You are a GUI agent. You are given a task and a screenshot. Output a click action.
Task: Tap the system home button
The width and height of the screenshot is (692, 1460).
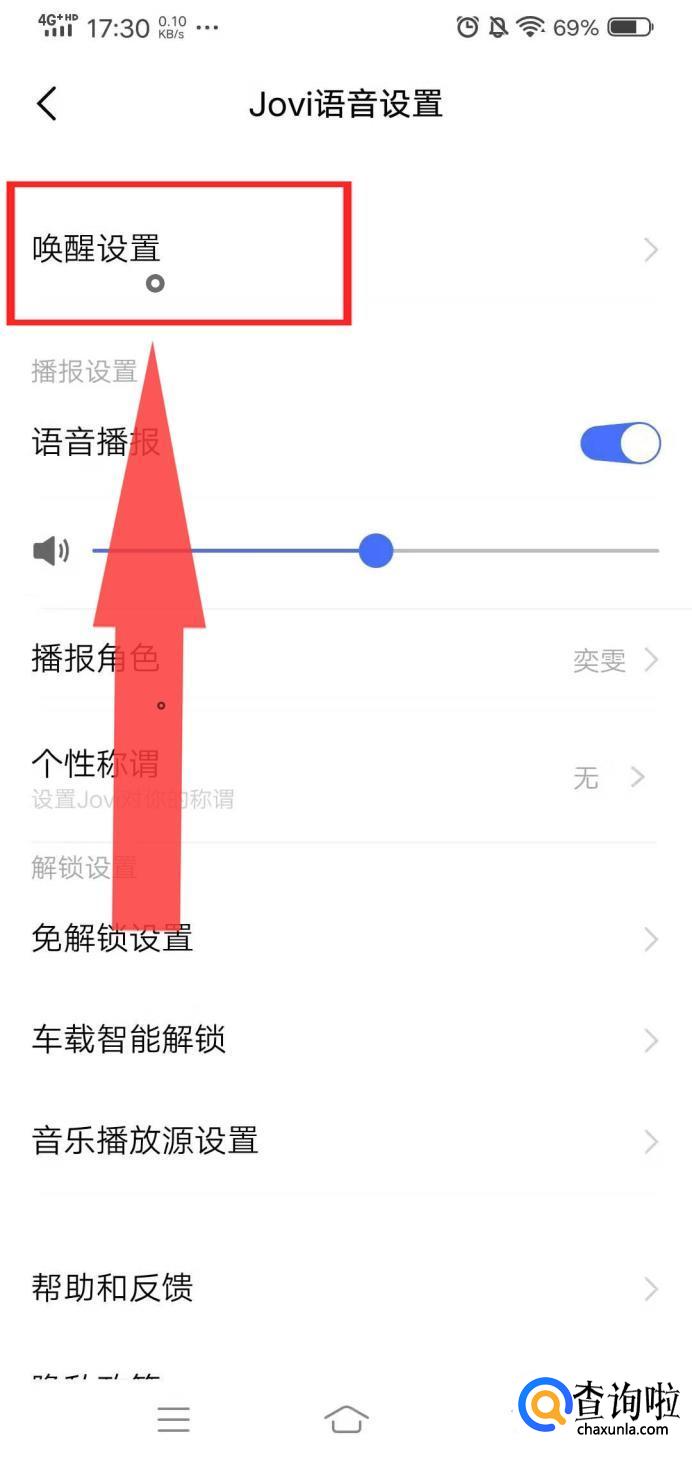[346, 1419]
